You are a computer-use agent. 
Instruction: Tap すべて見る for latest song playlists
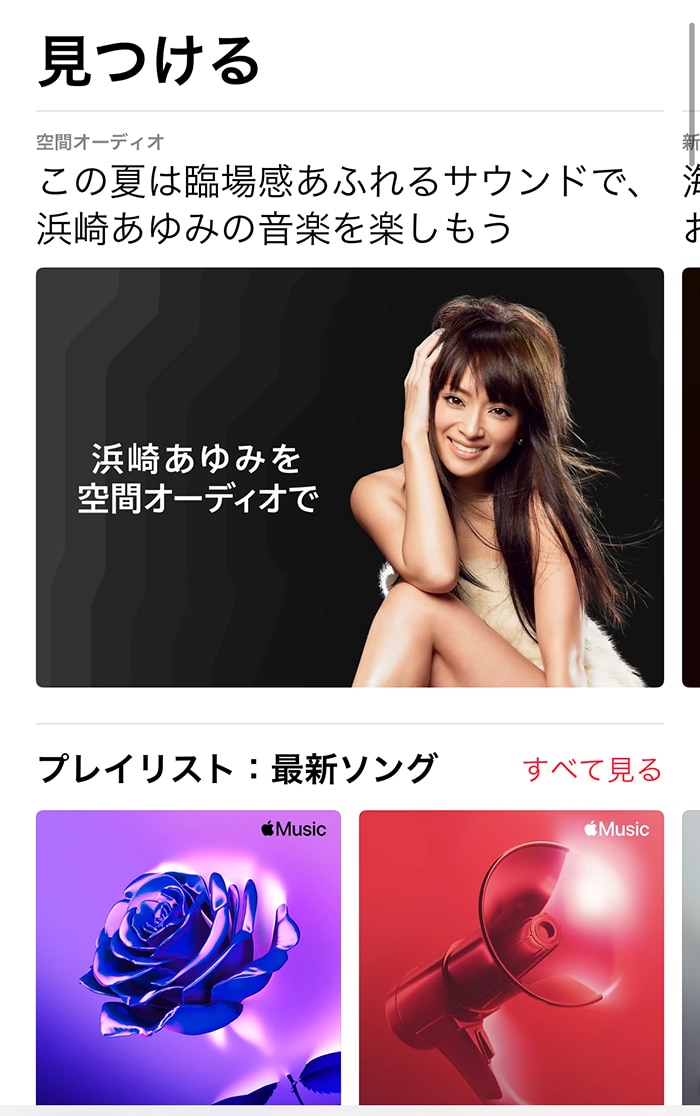click(x=592, y=770)
